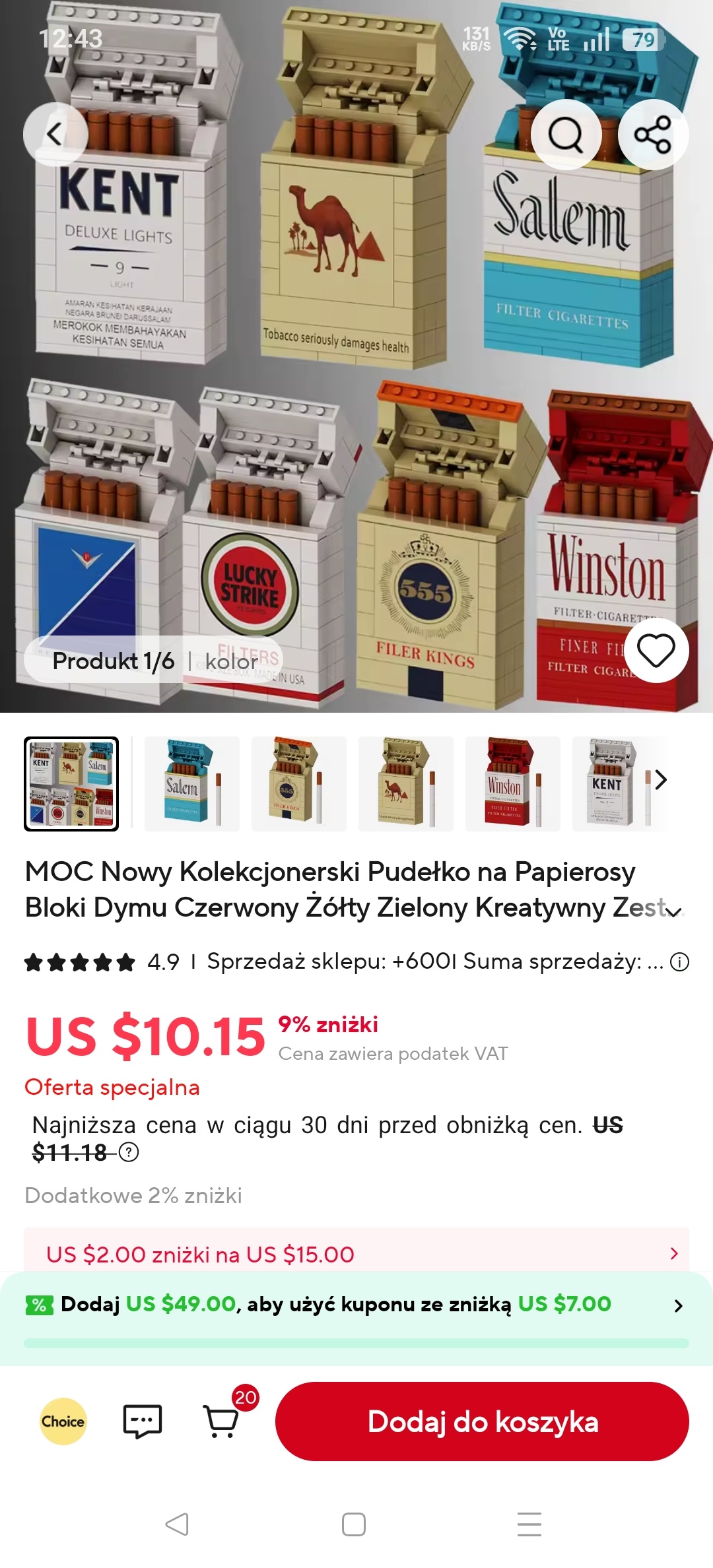Open sales info icon next to Suma sprzedaży
Image resolution: width=713 pixels, height=1568 pixels.
tap(679, 962)
